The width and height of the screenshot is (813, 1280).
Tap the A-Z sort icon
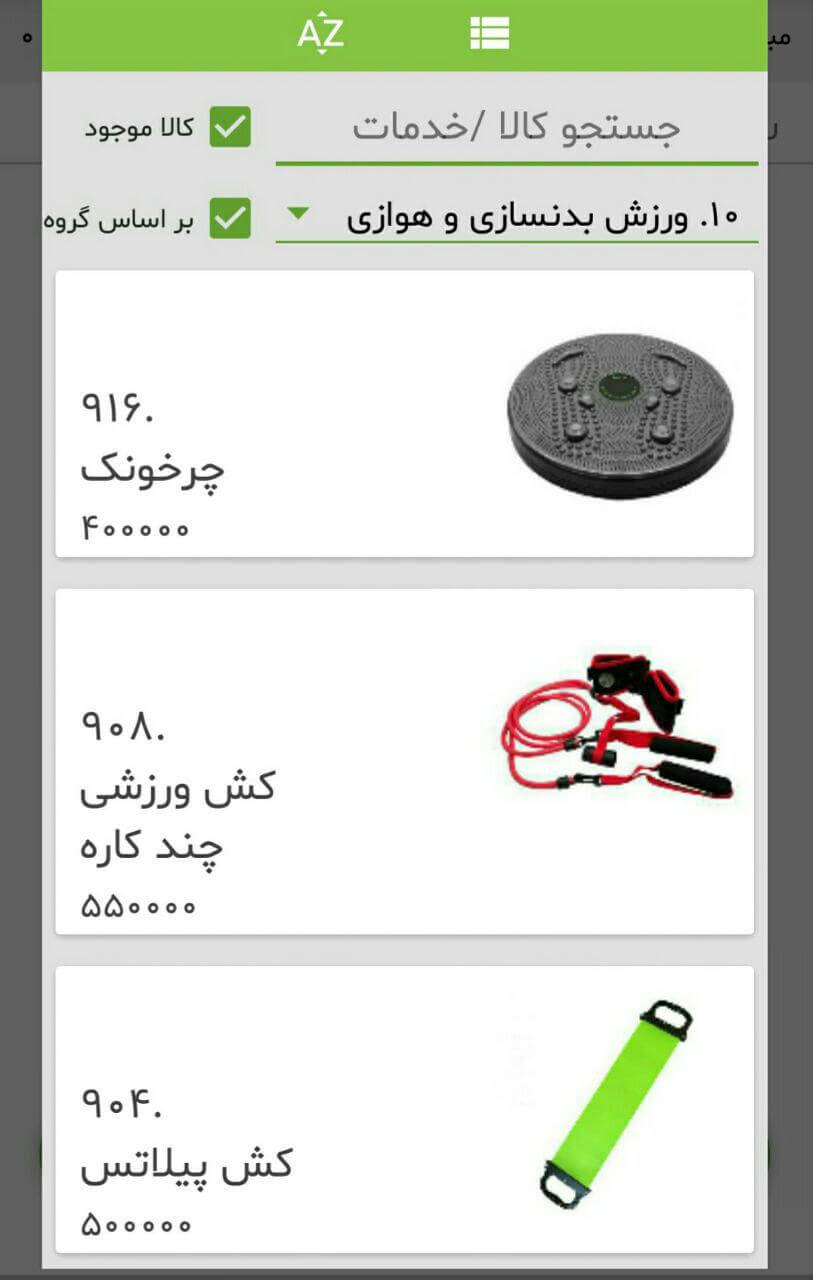[x=320, y=34]
